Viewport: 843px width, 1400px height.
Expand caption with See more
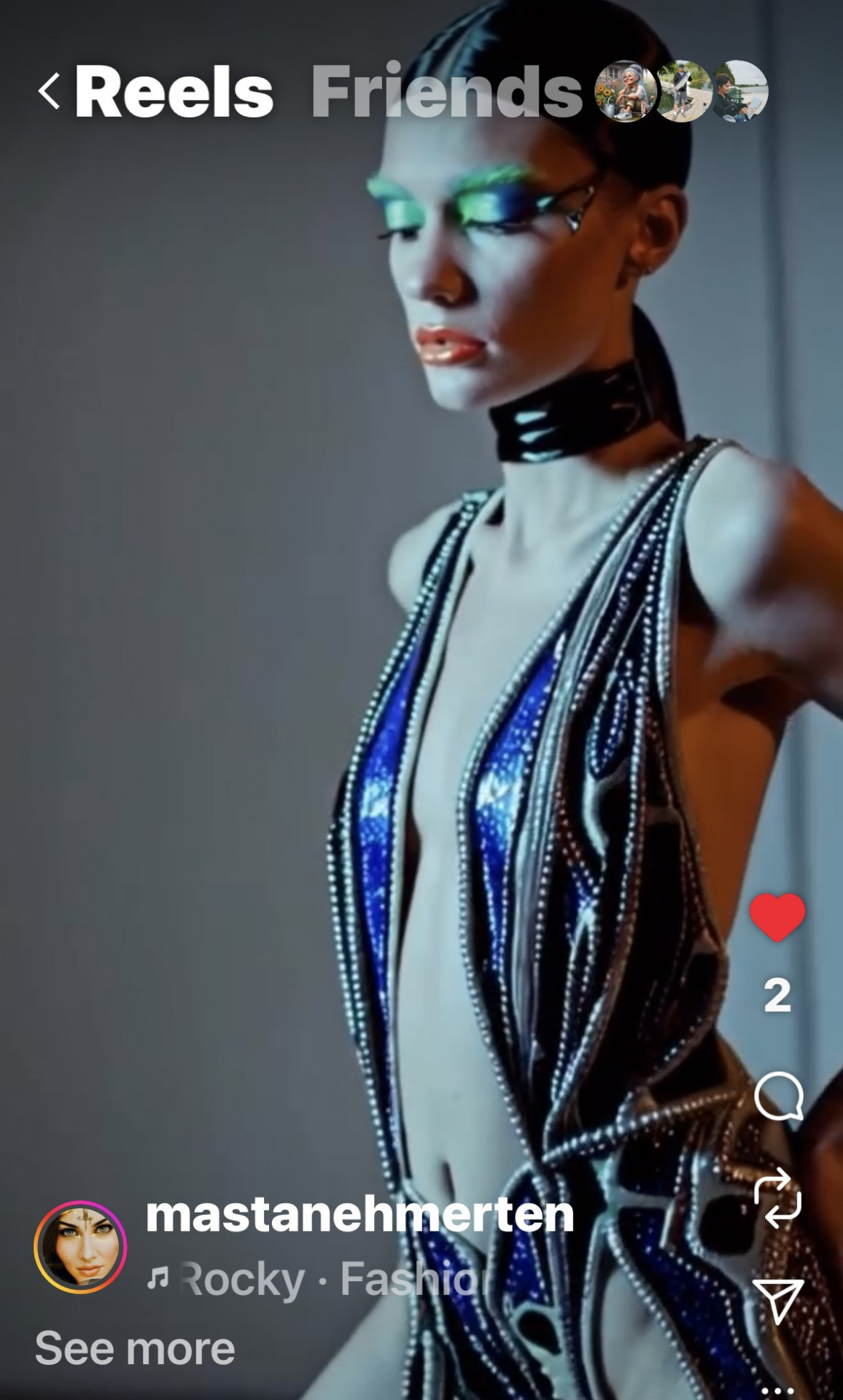tap(135, 1348)
